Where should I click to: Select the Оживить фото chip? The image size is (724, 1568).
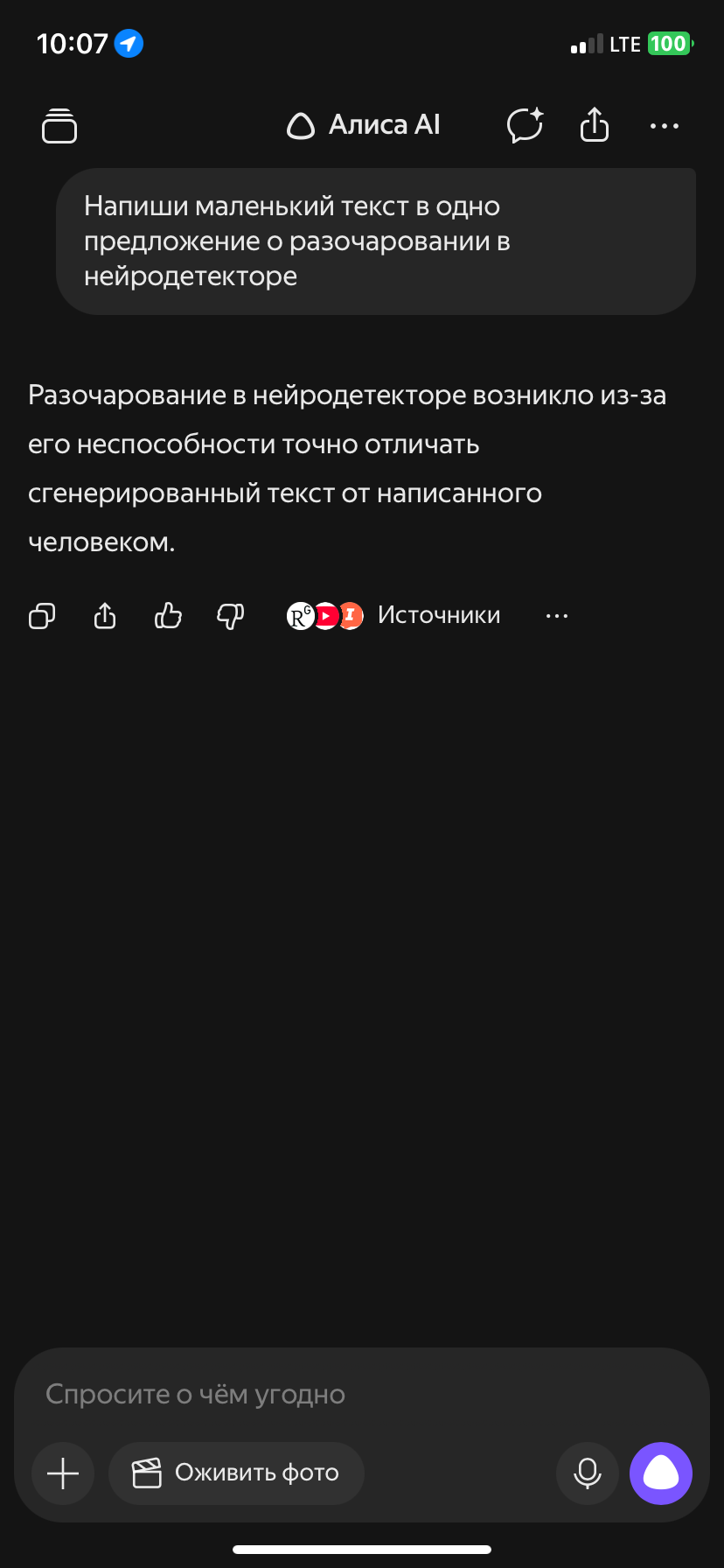(236, 1473)
